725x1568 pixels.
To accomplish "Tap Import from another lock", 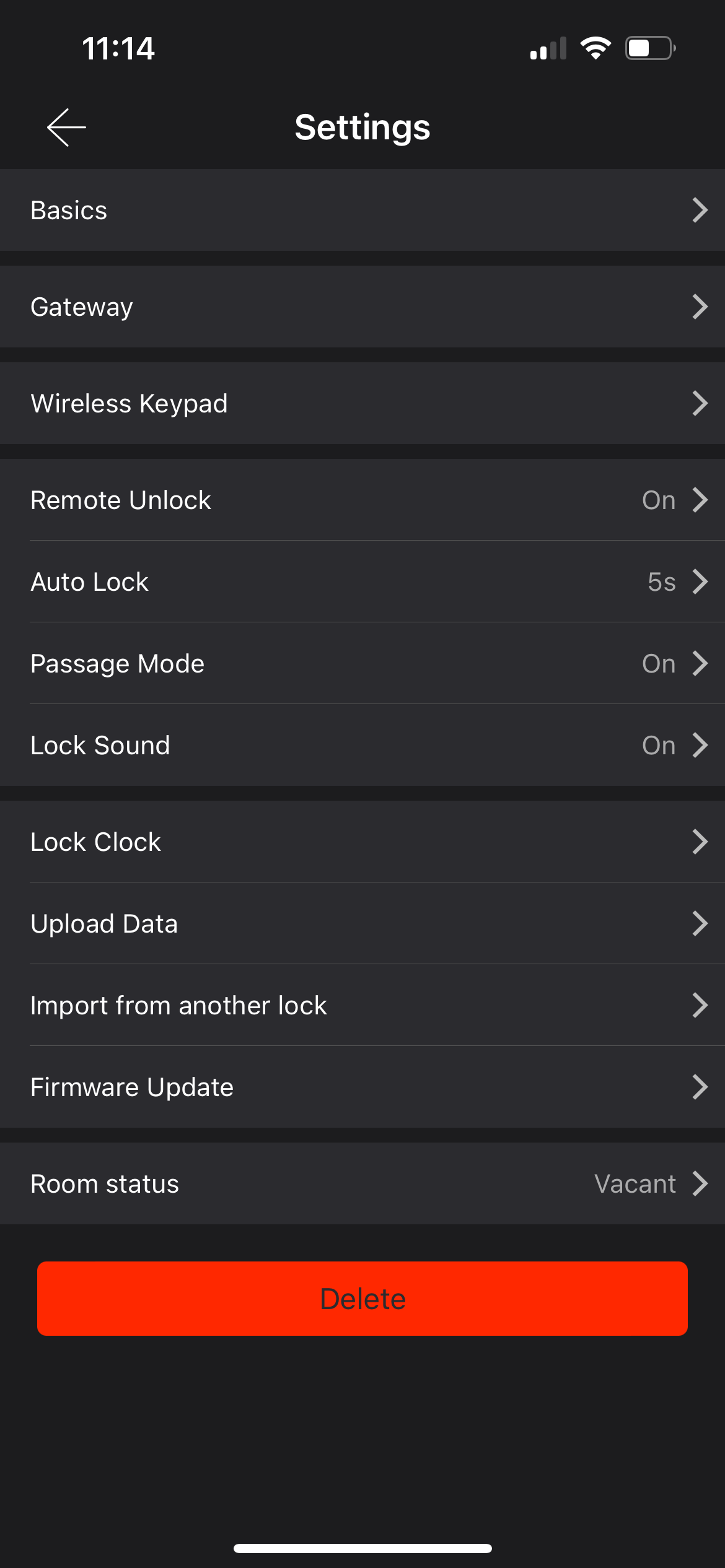I will coord(362,1005).
